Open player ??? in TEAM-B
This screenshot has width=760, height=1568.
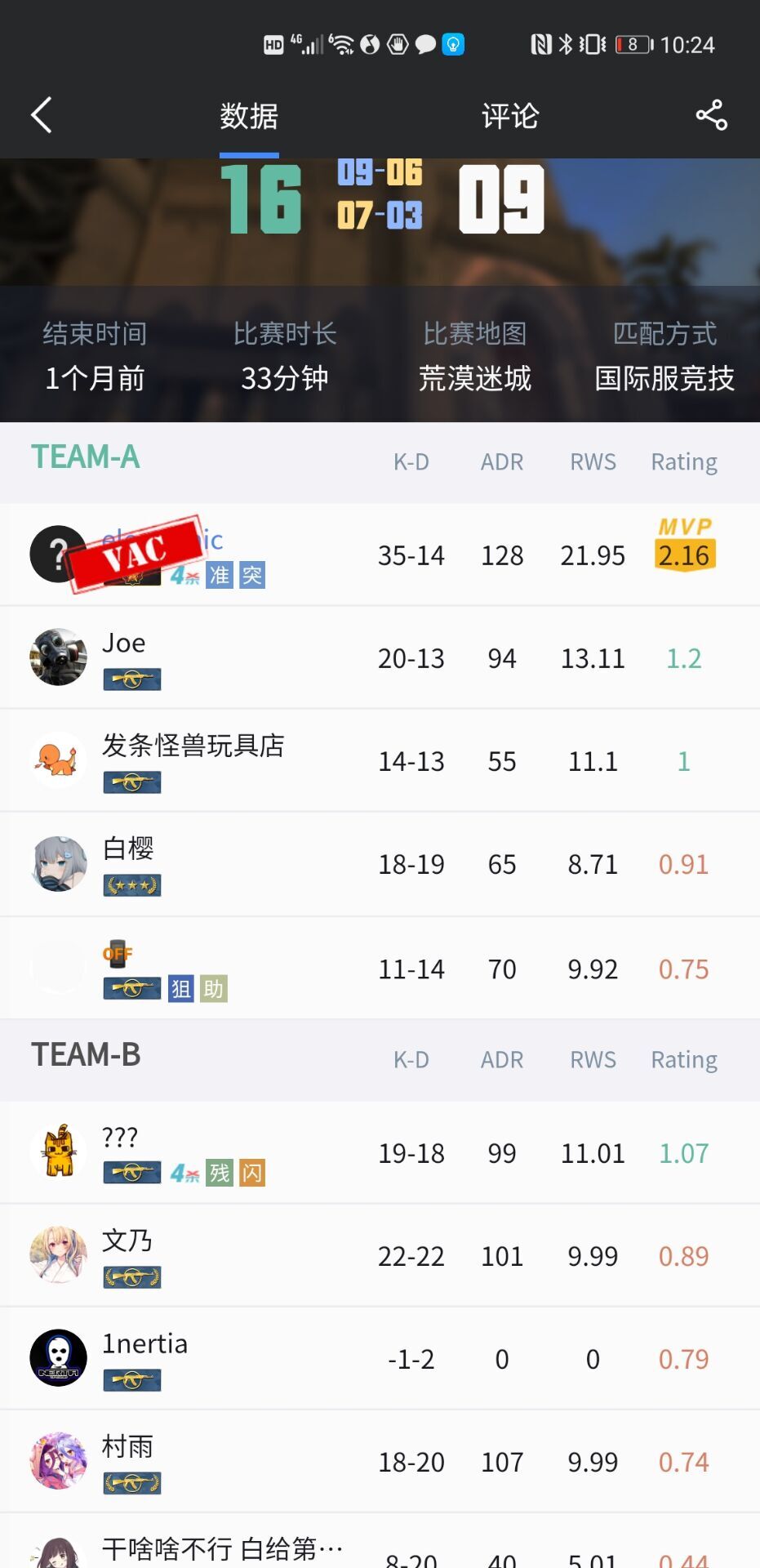coord(380,1153)
